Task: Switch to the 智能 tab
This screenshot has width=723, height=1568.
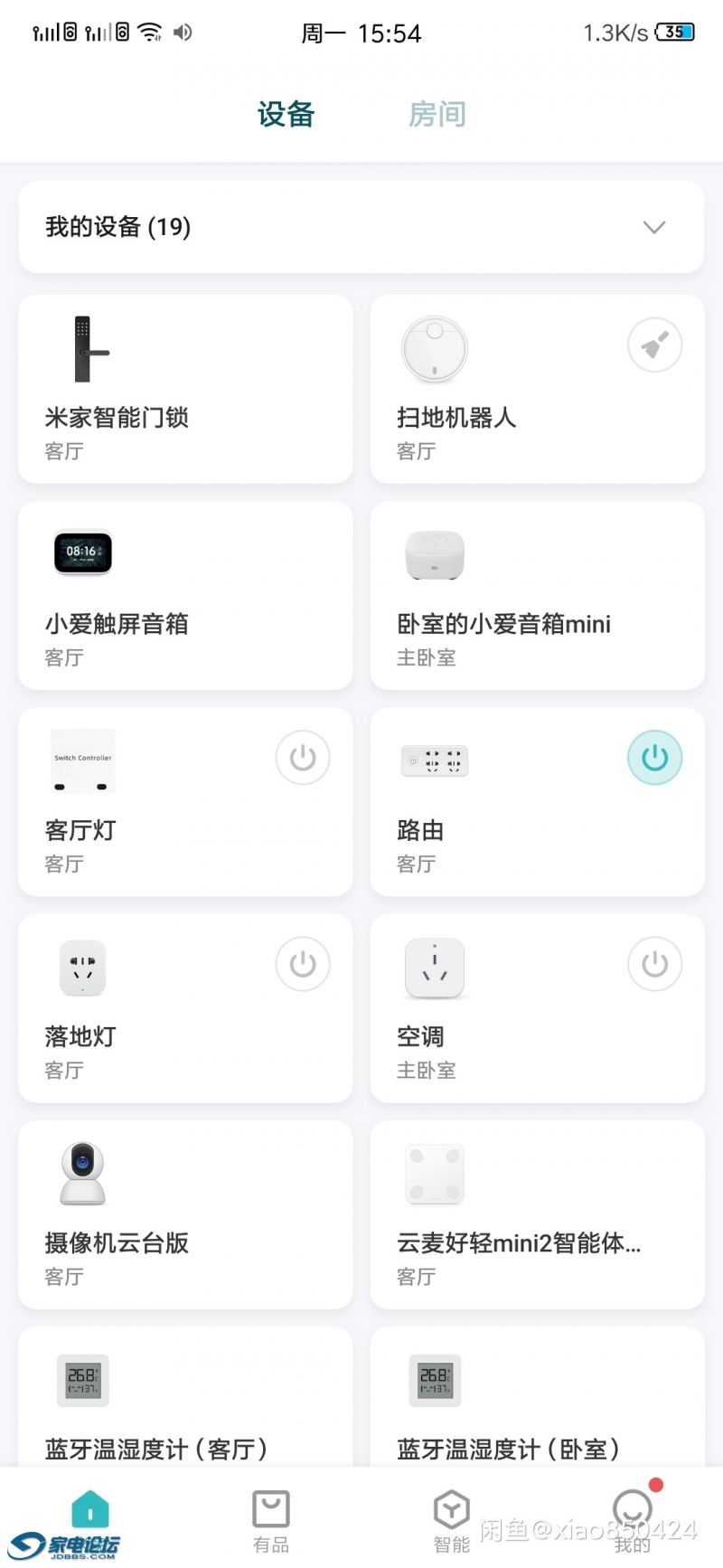Action: click(x=451, y=1521)
